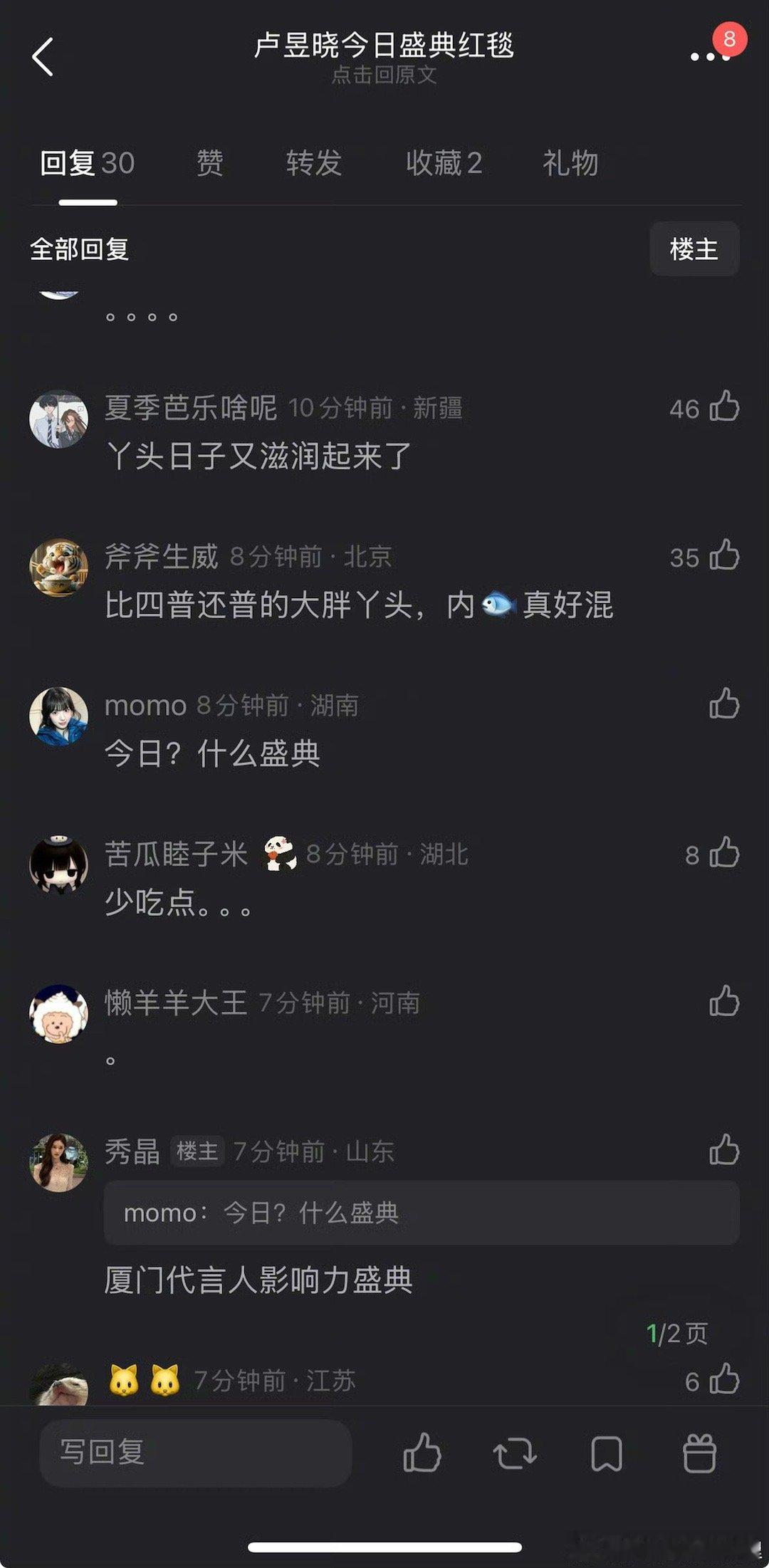Toggle the 楼主 replies-only filter
Screen dimensions: 769x1568
(694, 249)
